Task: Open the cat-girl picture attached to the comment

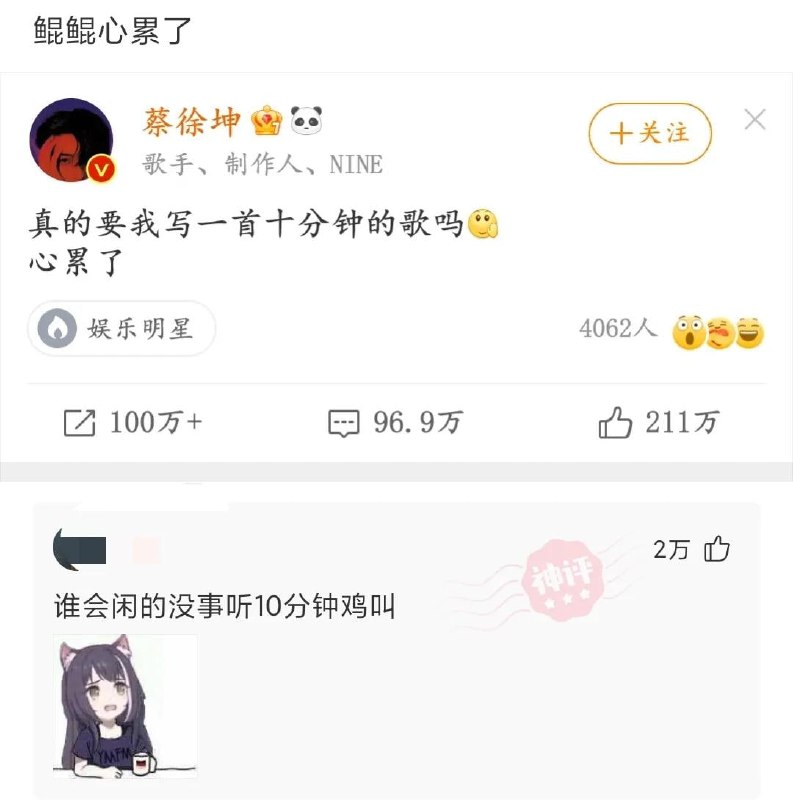Action: (x=125, y=706)
